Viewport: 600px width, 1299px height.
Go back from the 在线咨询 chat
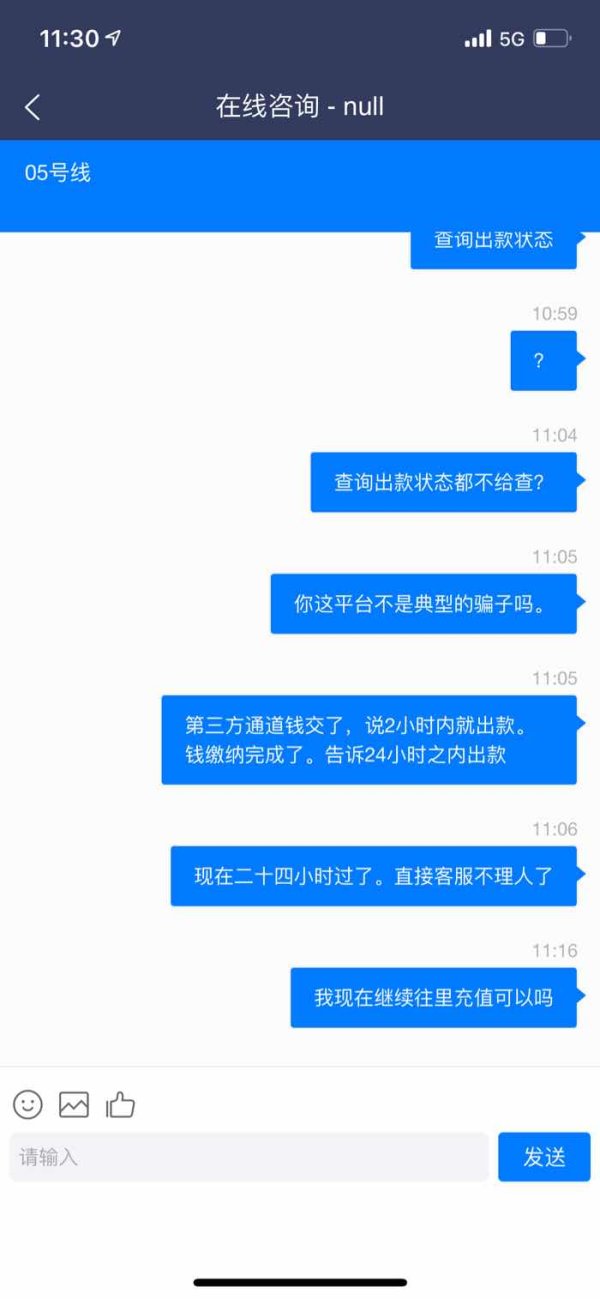coord(33,107)
